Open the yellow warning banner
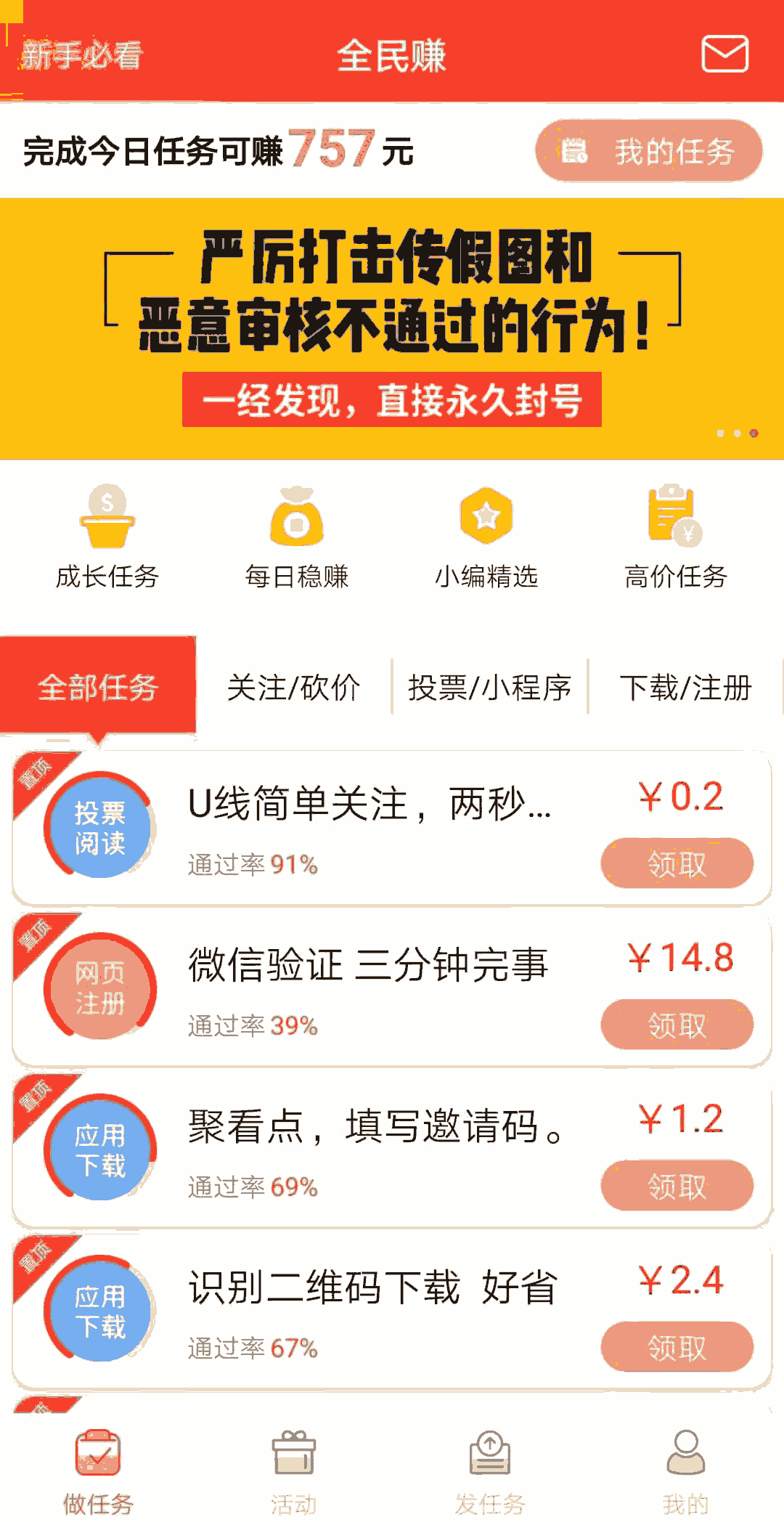The height and width of the screenshot is (1522, 784). 392,329
